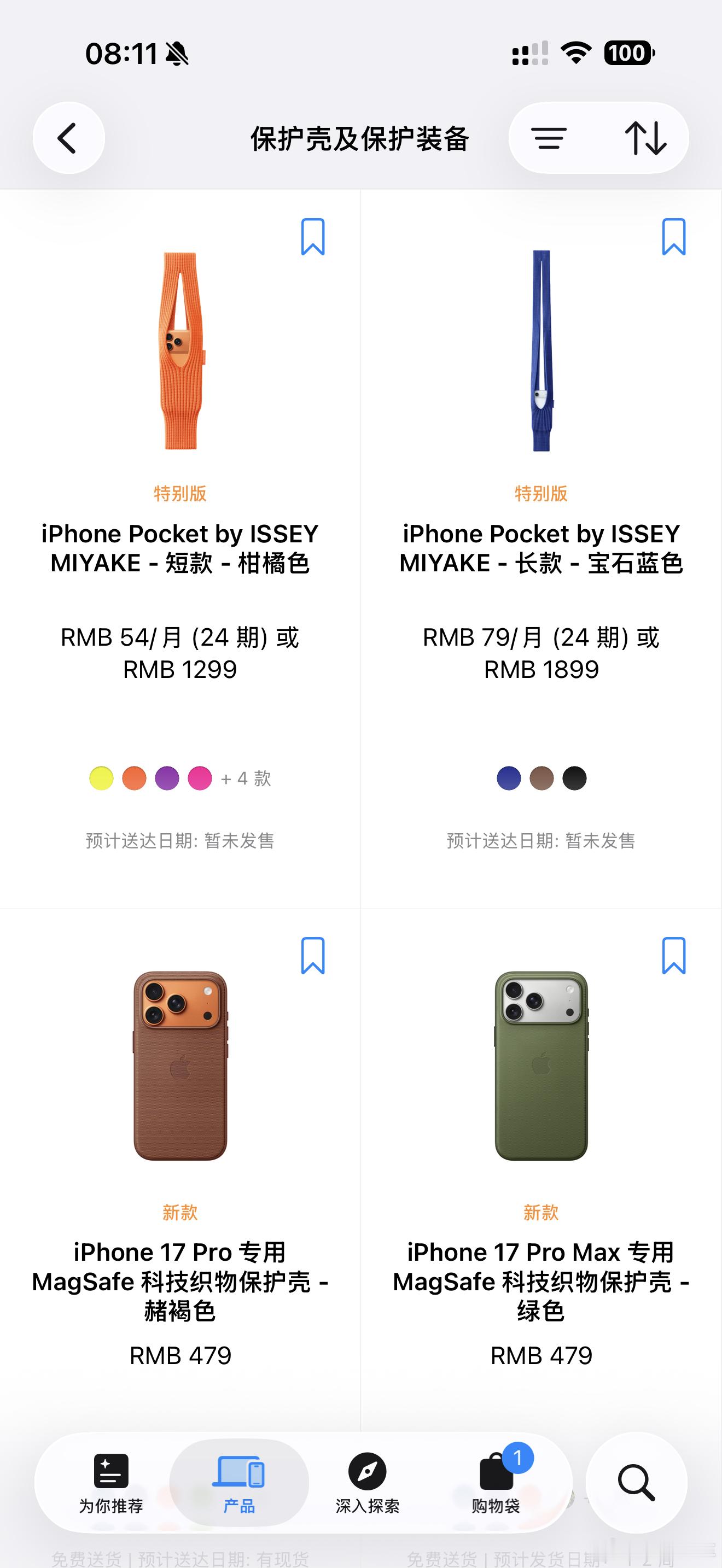Tap the back arrow to leave 保护壳及保护装备

68,138
